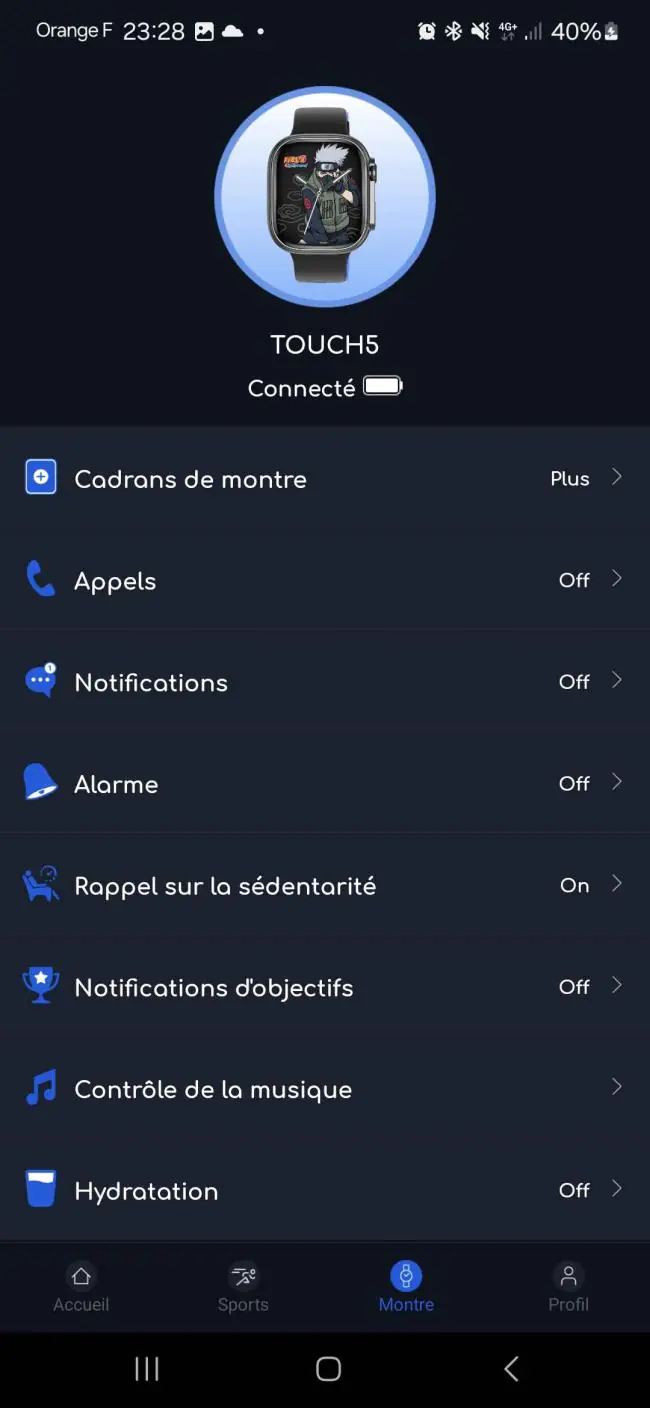Select the Montre tab
This screenshot has height=1408, width=650.
tap(406, 1288)
